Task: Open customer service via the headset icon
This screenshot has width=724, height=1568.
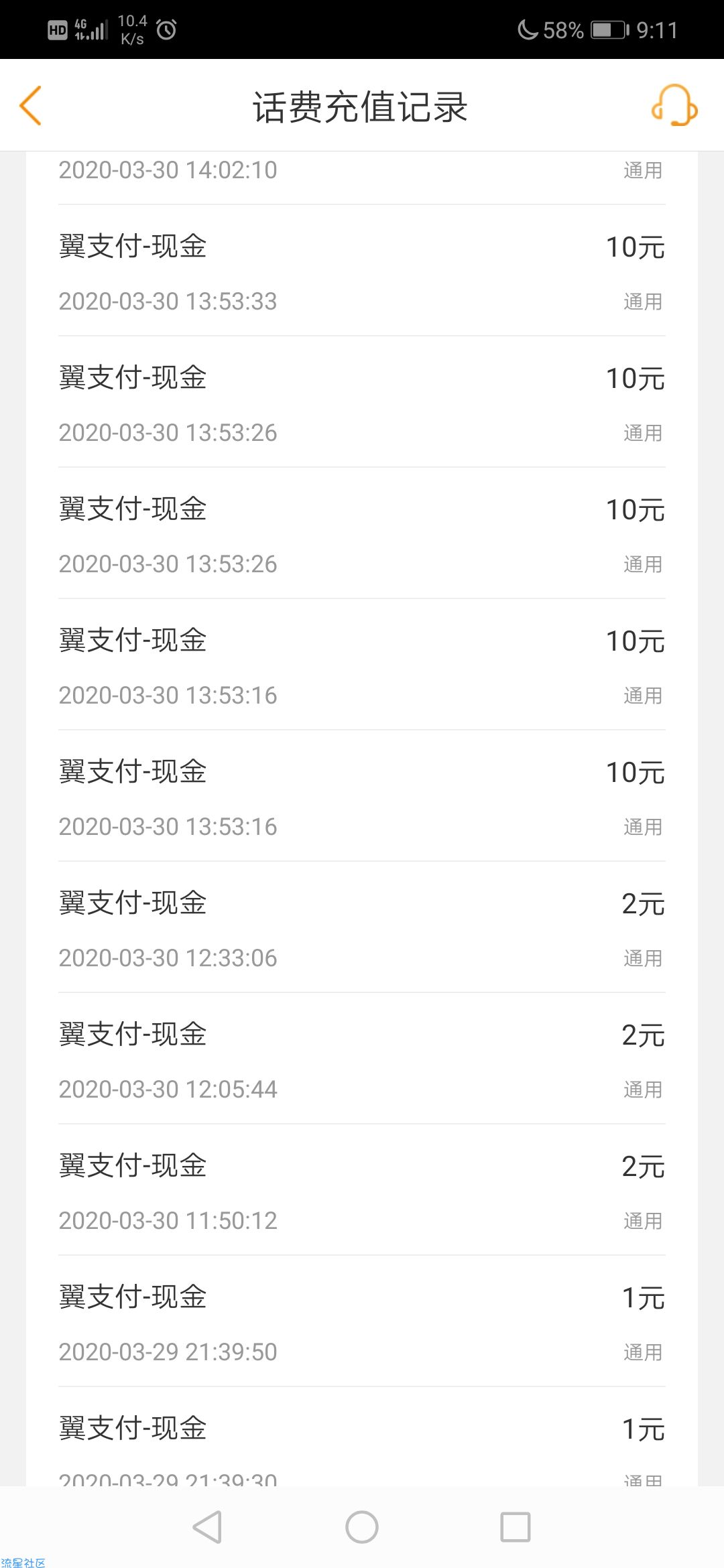Action: point(674,105)
